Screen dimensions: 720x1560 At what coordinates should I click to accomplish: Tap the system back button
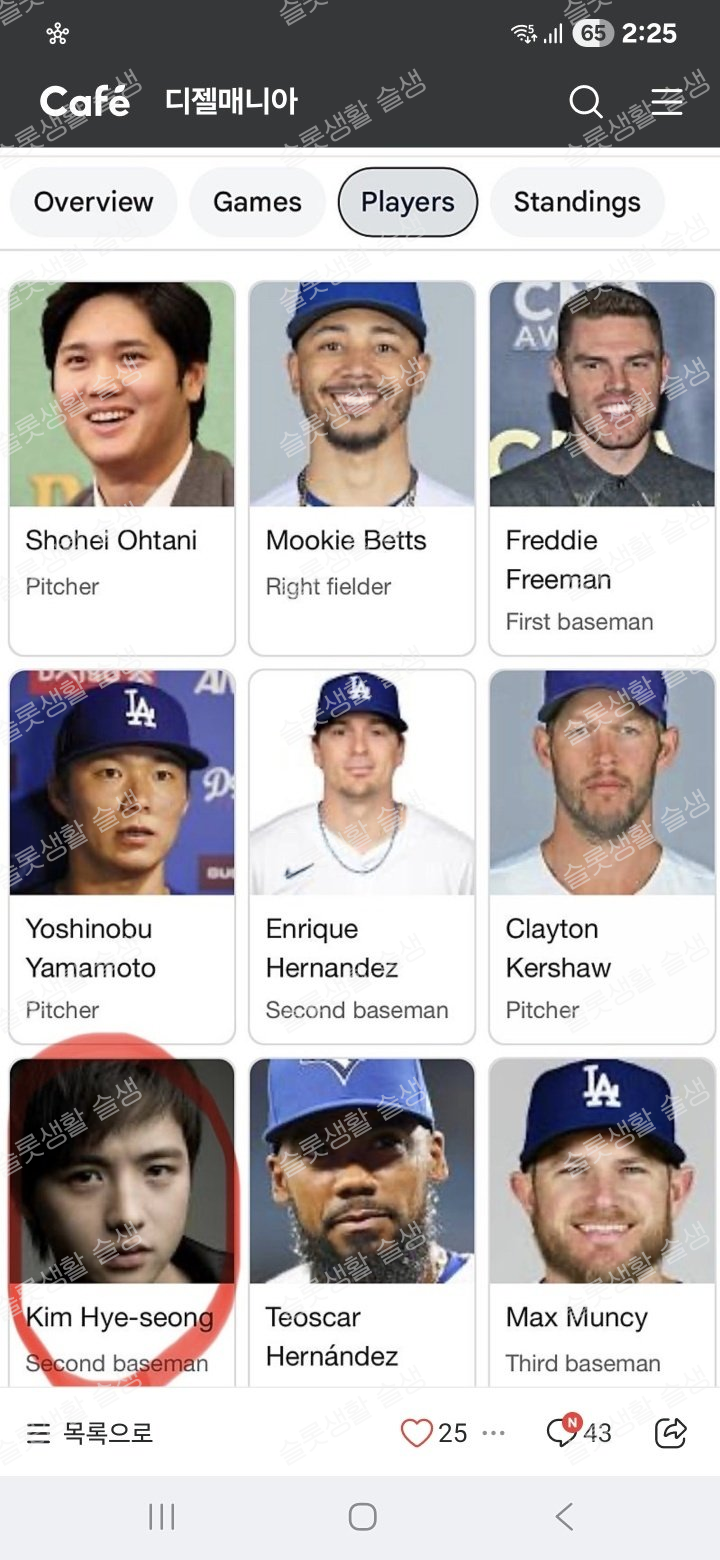tap(564, 1517)
